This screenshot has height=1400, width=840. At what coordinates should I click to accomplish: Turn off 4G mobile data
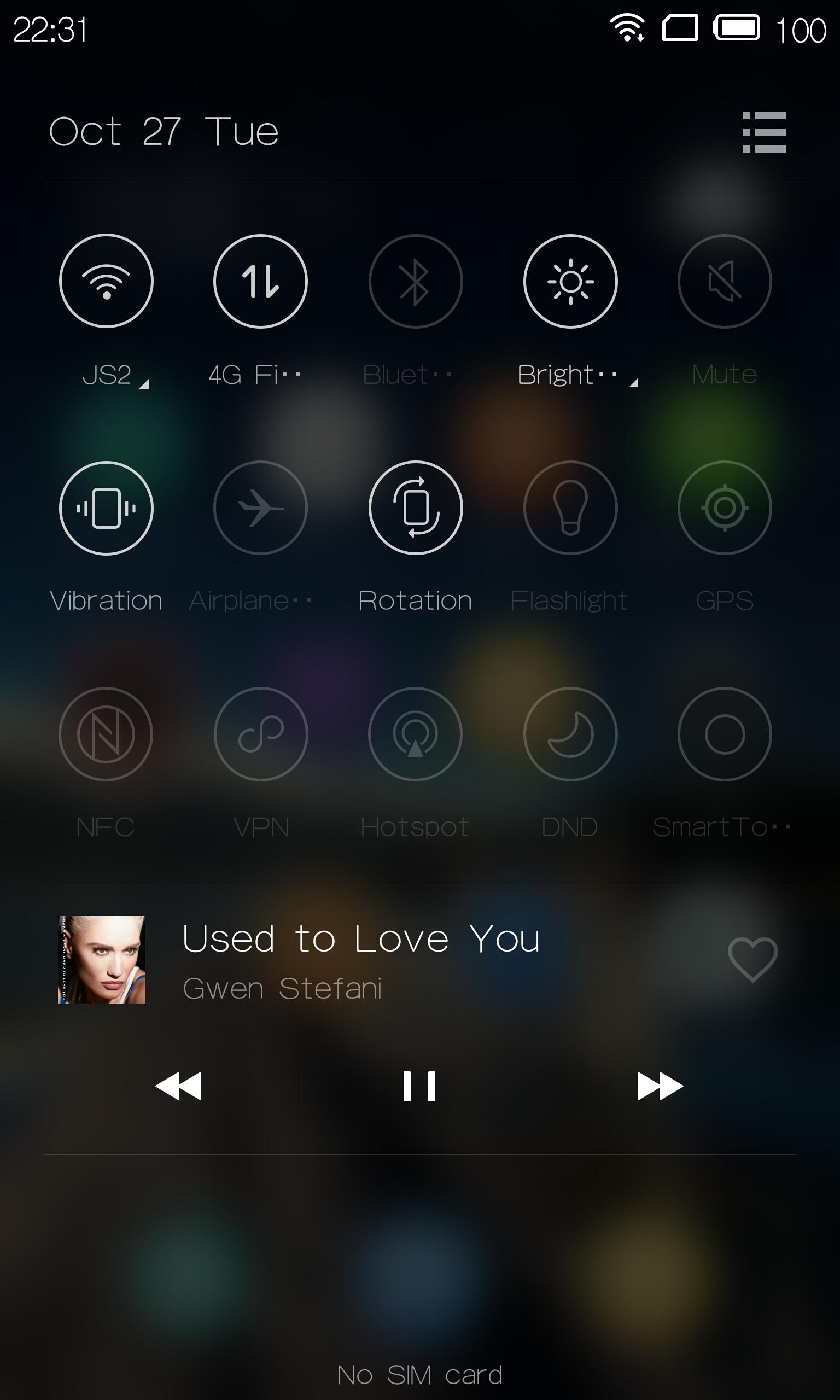260,281
